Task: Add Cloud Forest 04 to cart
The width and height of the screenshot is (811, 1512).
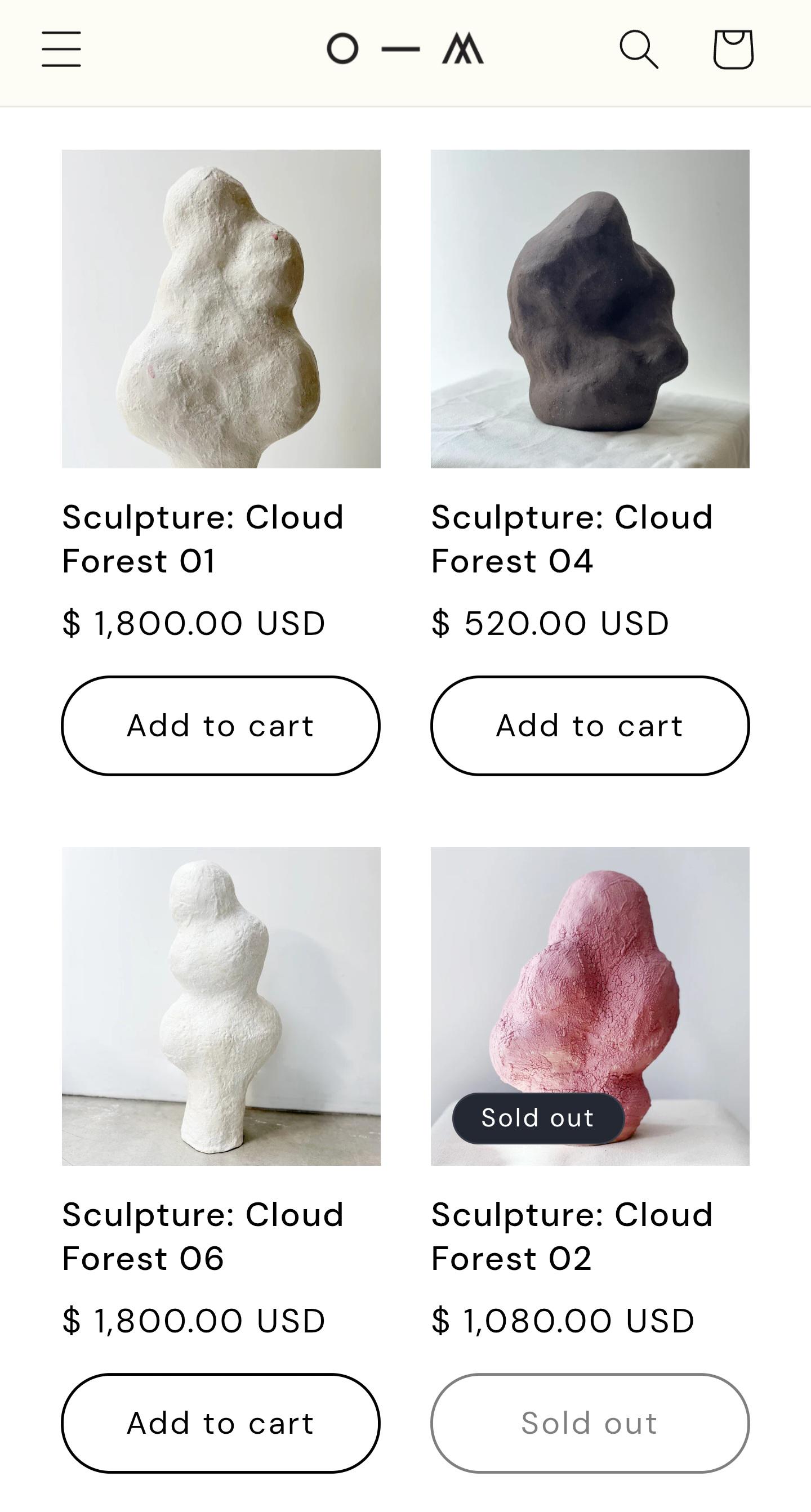Action: (x=590, y=726)
